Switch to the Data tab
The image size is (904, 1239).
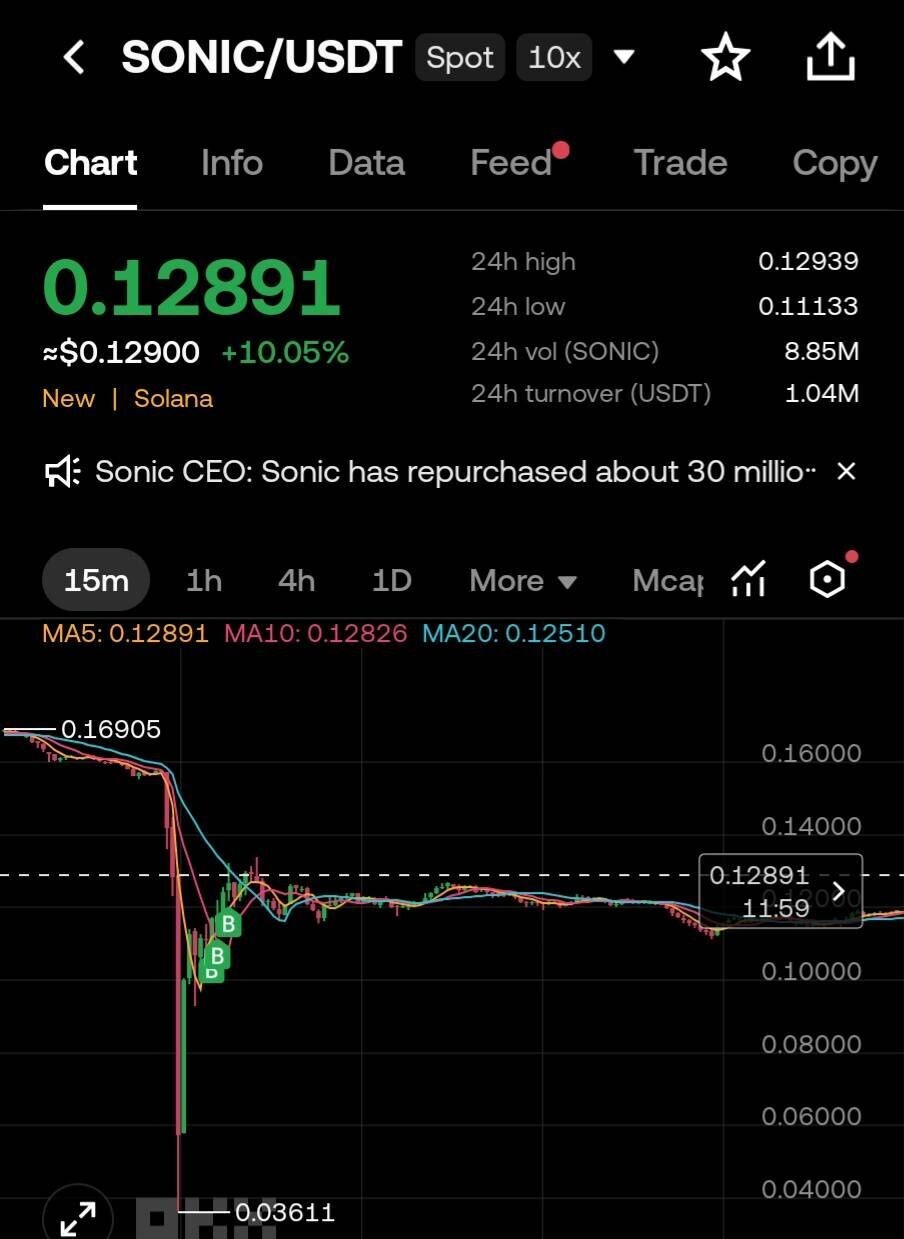(x=366, y=163)
